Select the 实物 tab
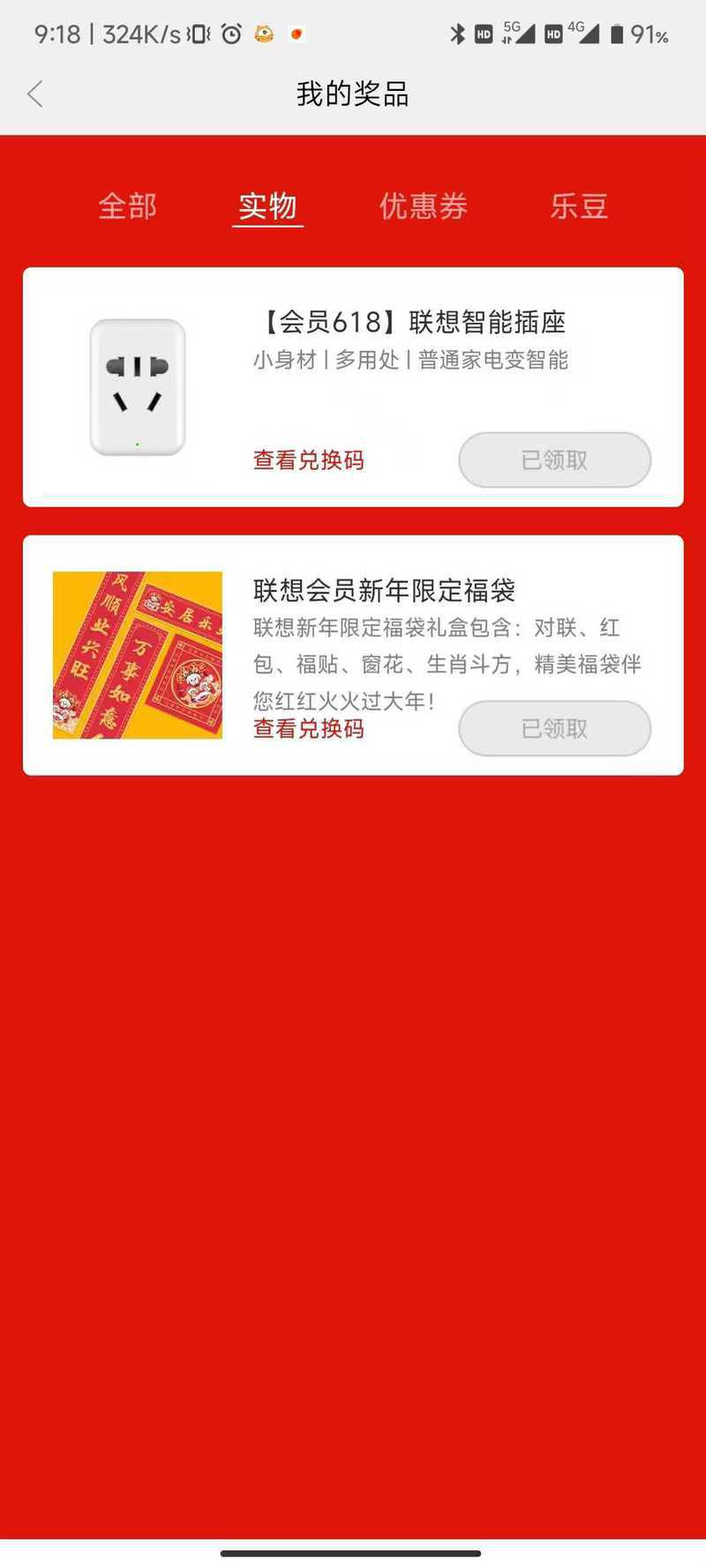Image resolution: width=706 pixels, height=1568 pixels. [x=267, y=206]
